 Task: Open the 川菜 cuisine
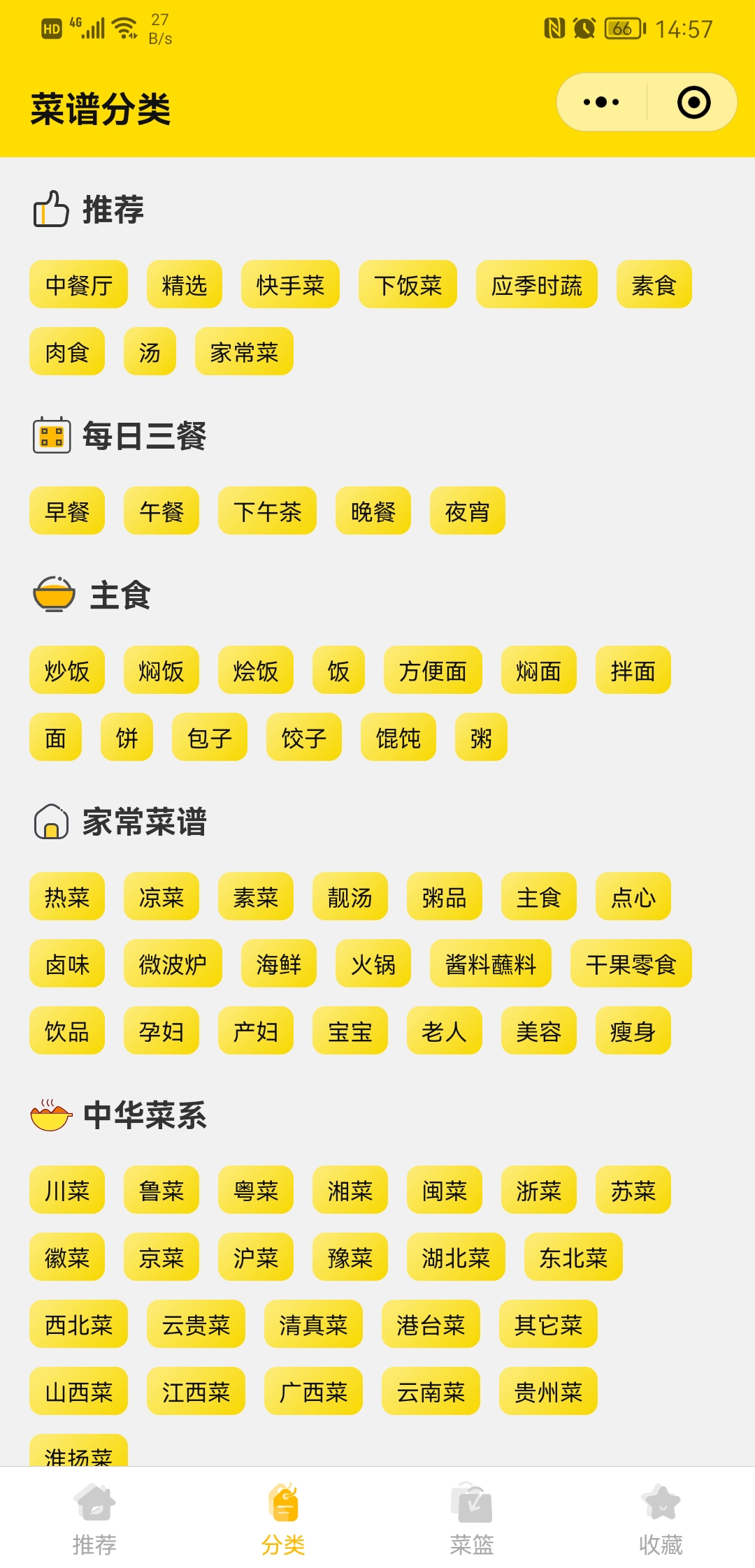67,1190
